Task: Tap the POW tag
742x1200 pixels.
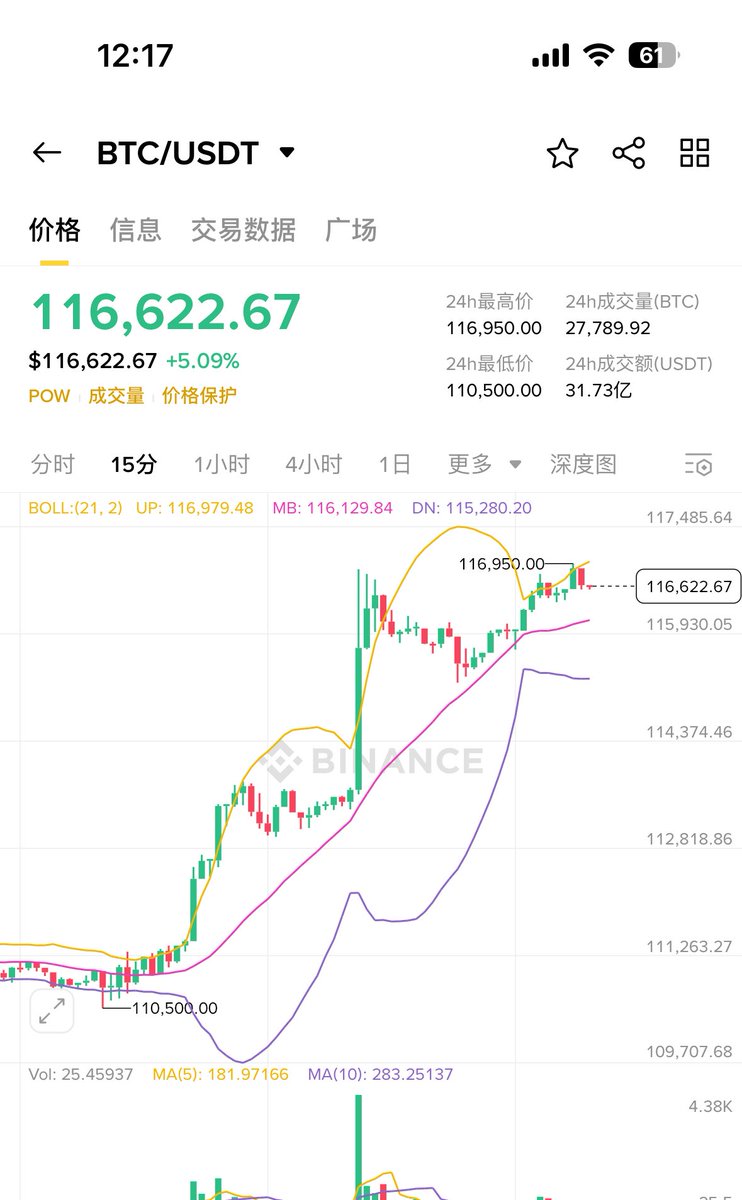Action: coord(49,396)
